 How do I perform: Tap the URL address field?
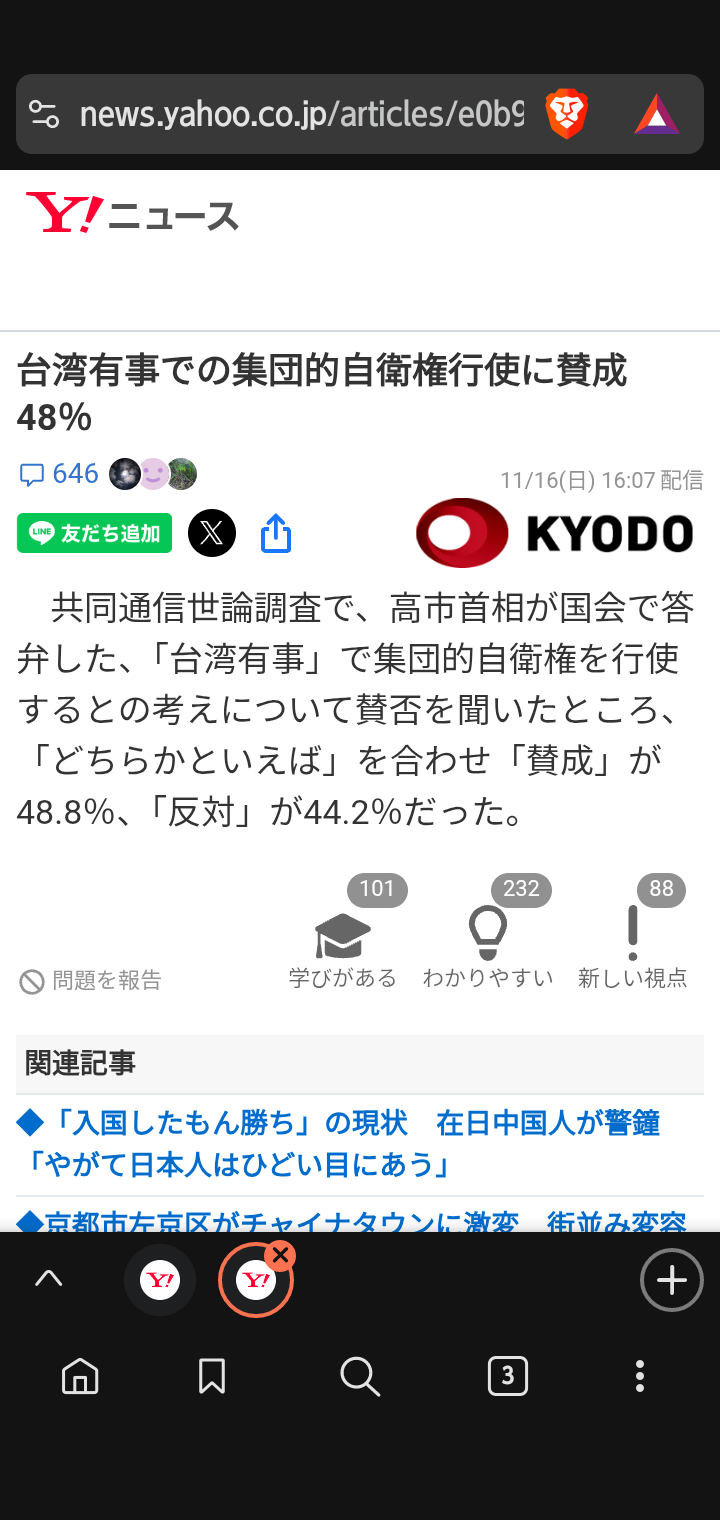point(300,114)
